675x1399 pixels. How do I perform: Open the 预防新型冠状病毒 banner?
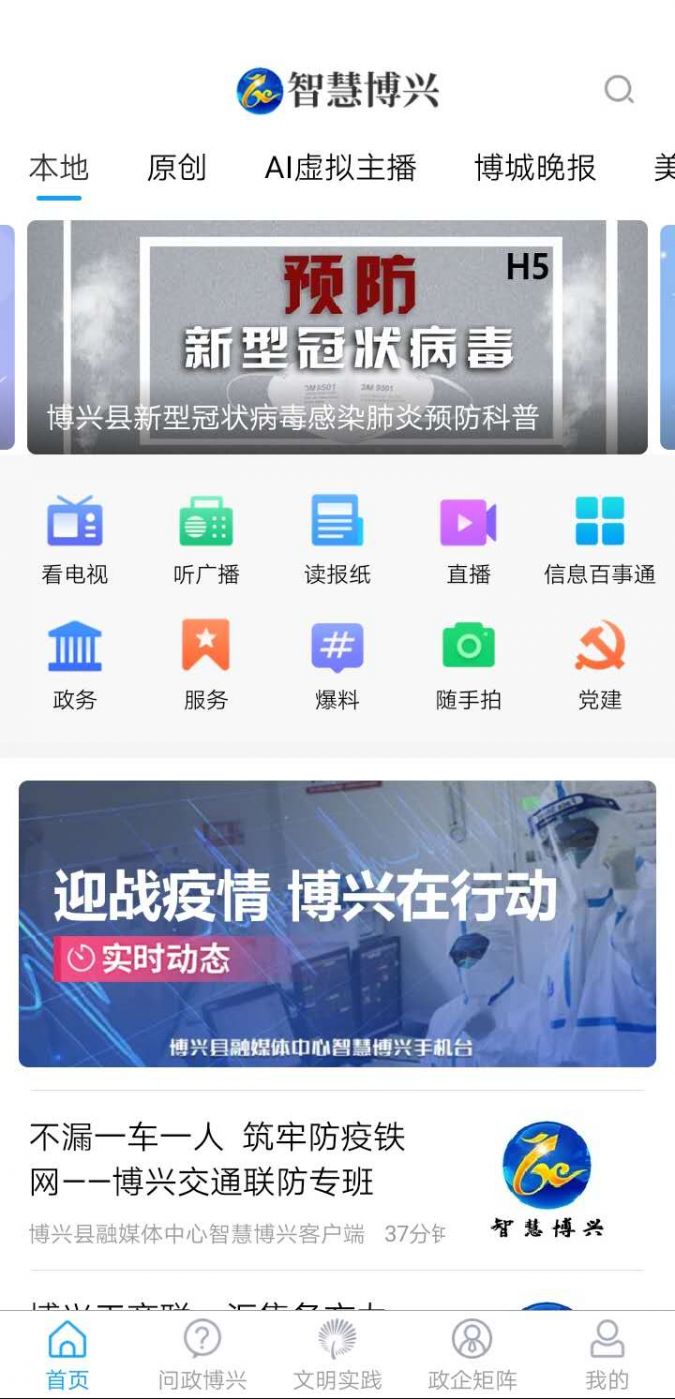pyautogui.click(x=337, y=337)
